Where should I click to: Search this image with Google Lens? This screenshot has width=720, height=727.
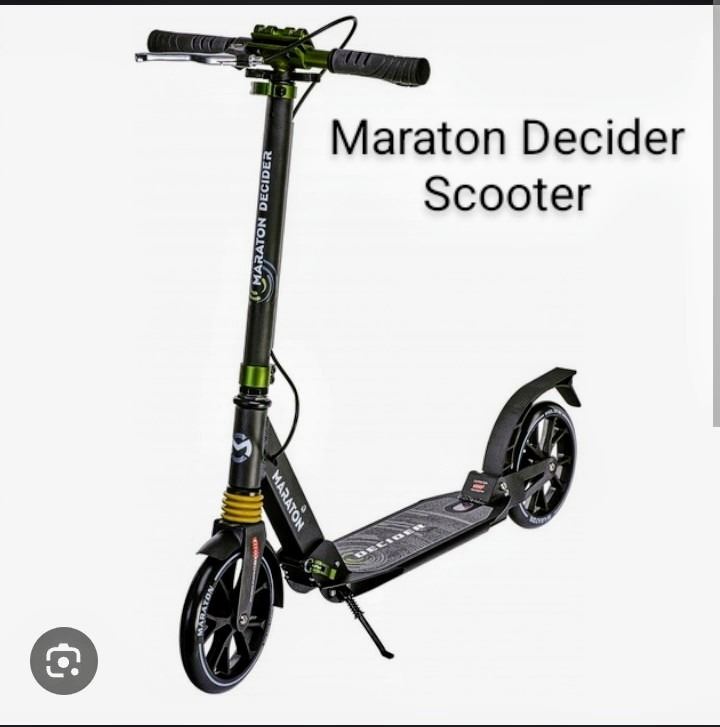[x=64, y=660]
